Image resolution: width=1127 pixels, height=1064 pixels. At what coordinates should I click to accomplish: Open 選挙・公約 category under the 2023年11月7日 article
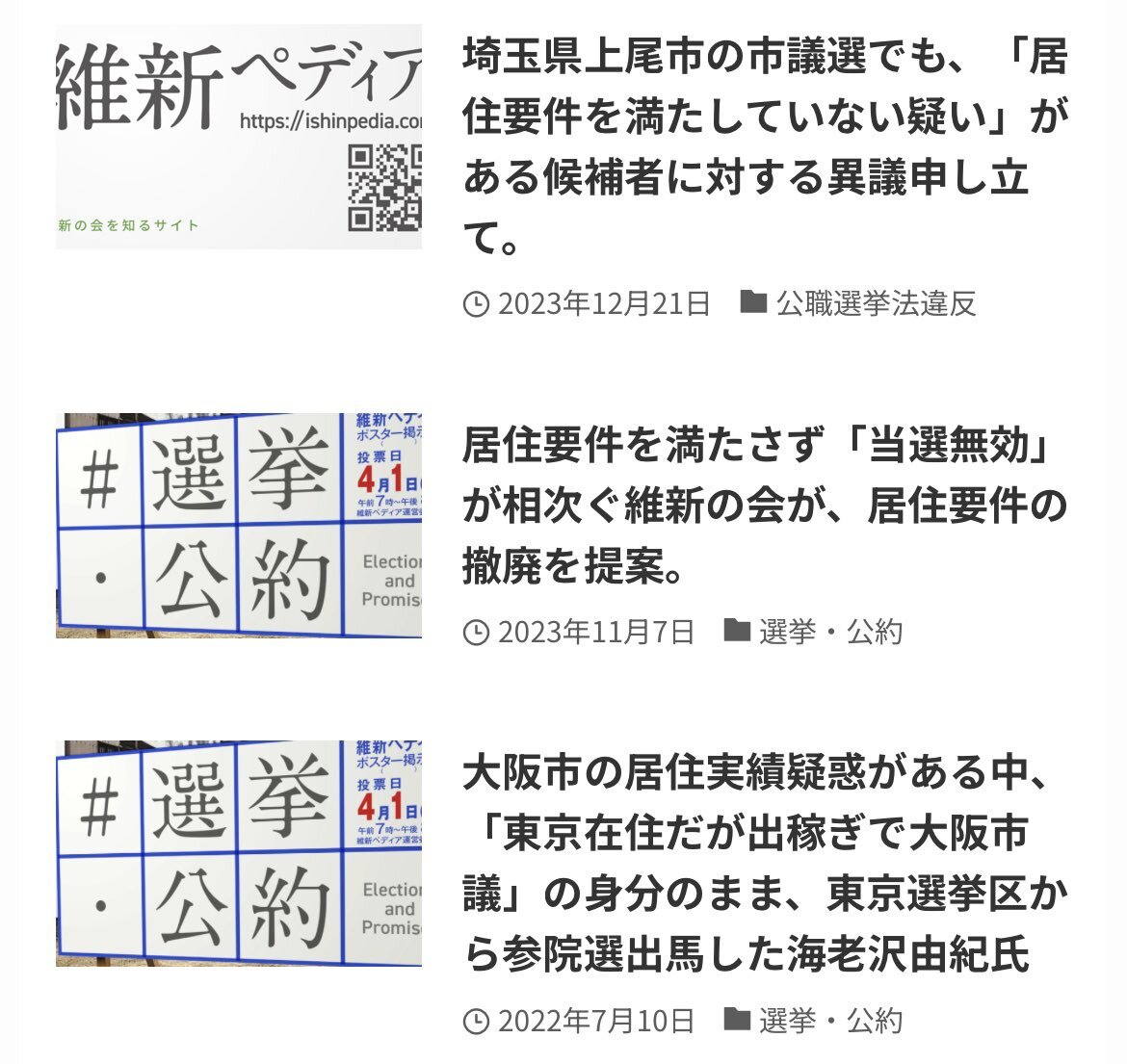[829, 633]
